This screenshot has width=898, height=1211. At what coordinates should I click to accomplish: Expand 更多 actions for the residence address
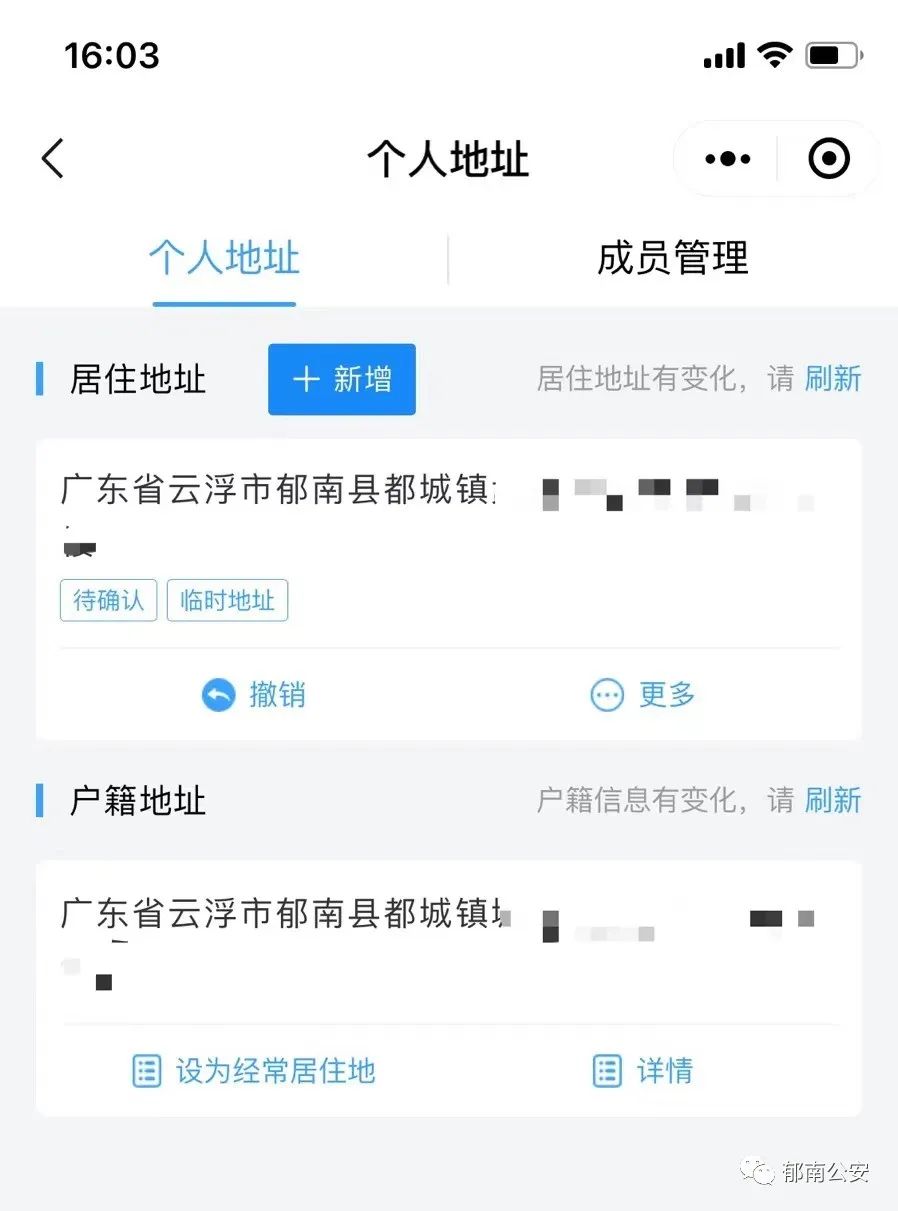642,694
